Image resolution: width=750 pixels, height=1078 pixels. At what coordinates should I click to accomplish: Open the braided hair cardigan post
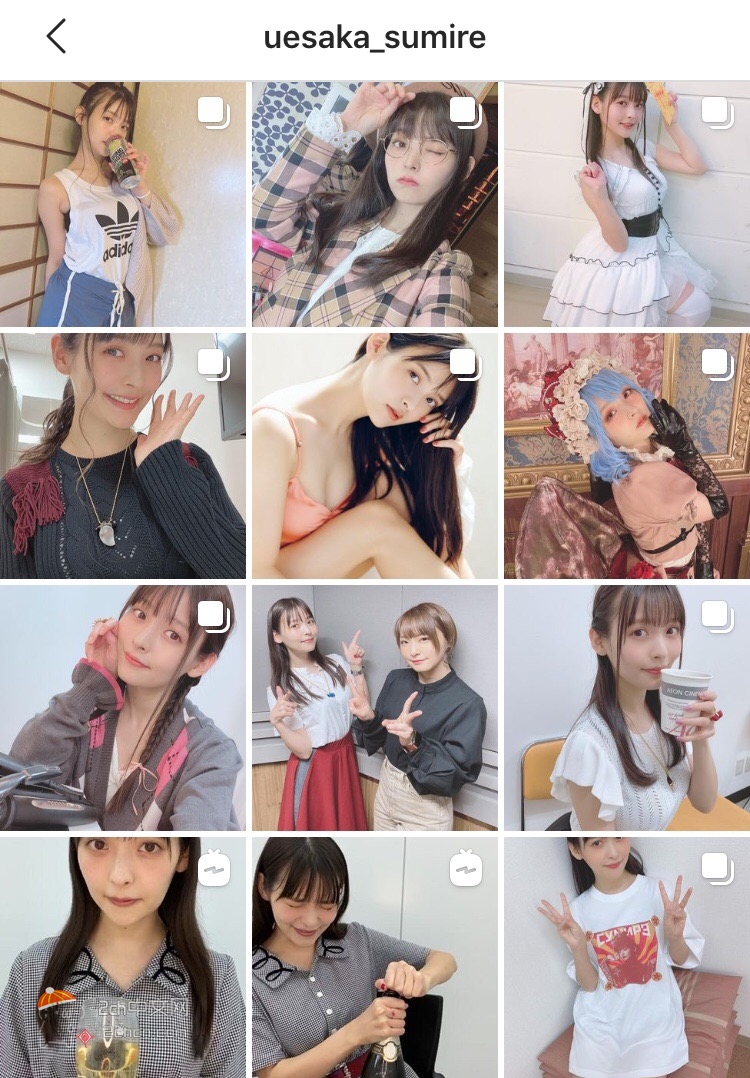click(x=123, y=708)
